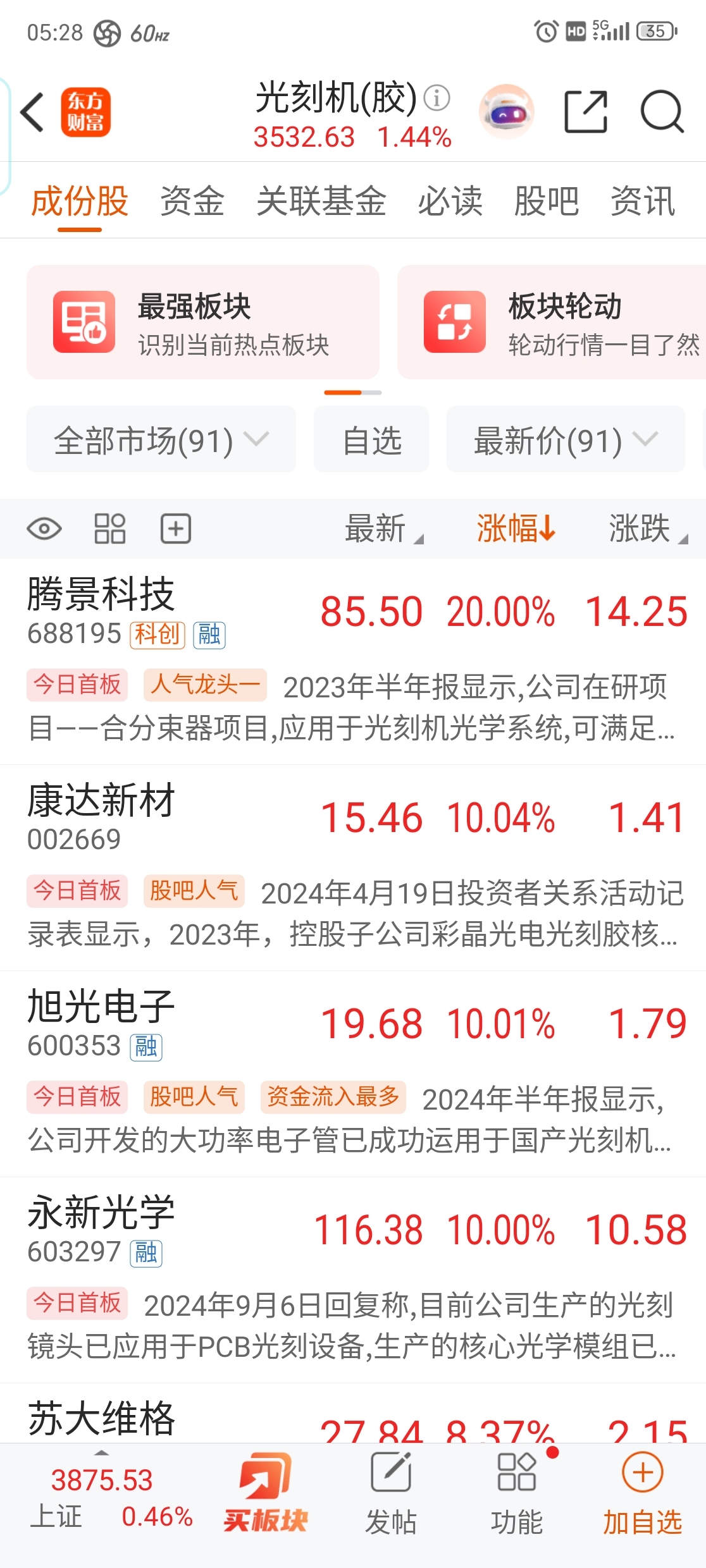Open 腾景科技 stock row
Screen dimensions: 706x1568
pyautogui.click(x=353, y=662)
